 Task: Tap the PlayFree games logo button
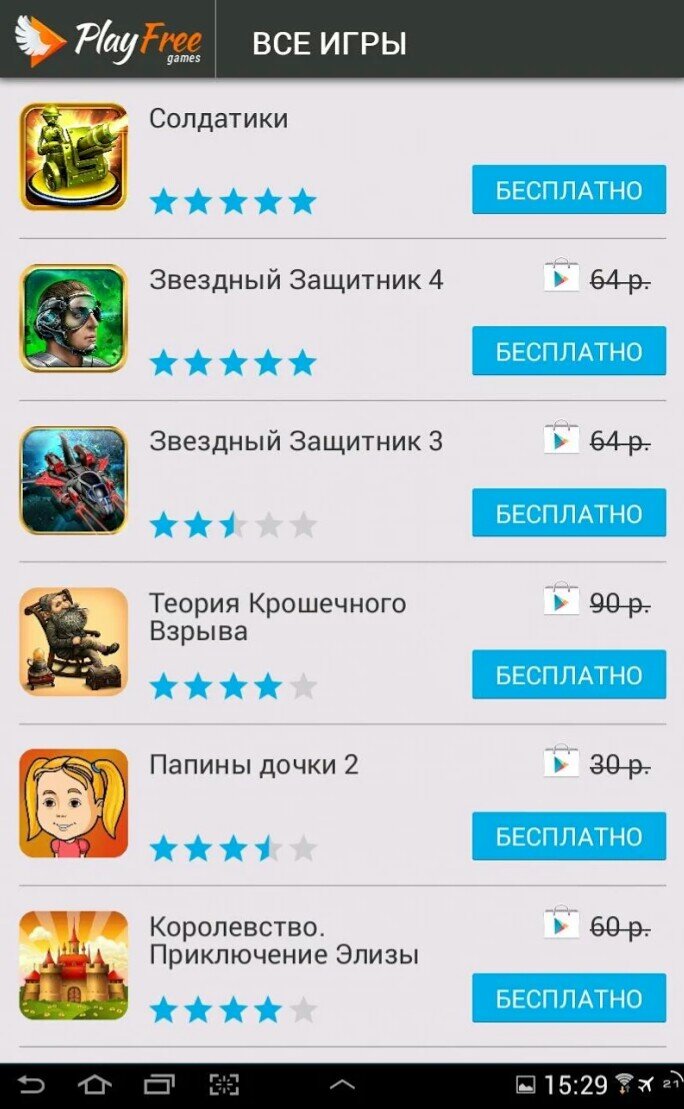[108, 40]
